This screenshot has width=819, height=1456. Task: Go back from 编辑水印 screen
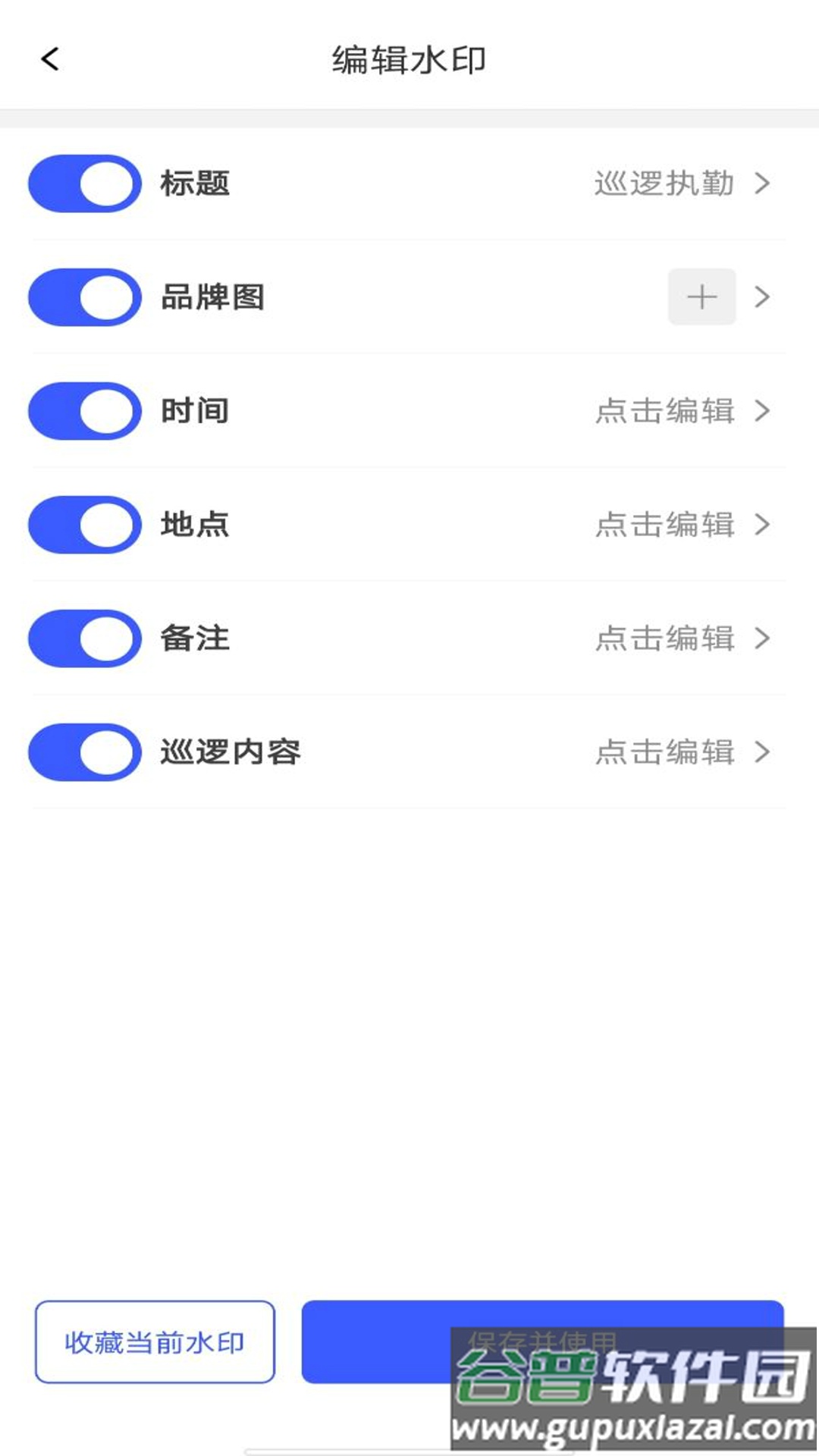[50, 59]
